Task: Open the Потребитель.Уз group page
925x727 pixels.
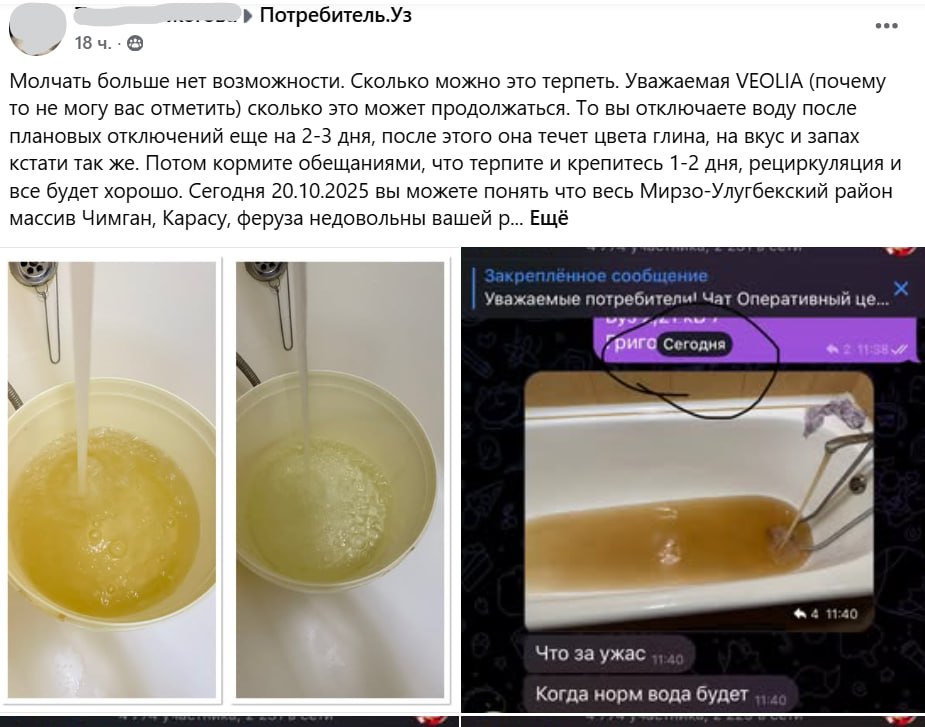Action: point(335,16)
